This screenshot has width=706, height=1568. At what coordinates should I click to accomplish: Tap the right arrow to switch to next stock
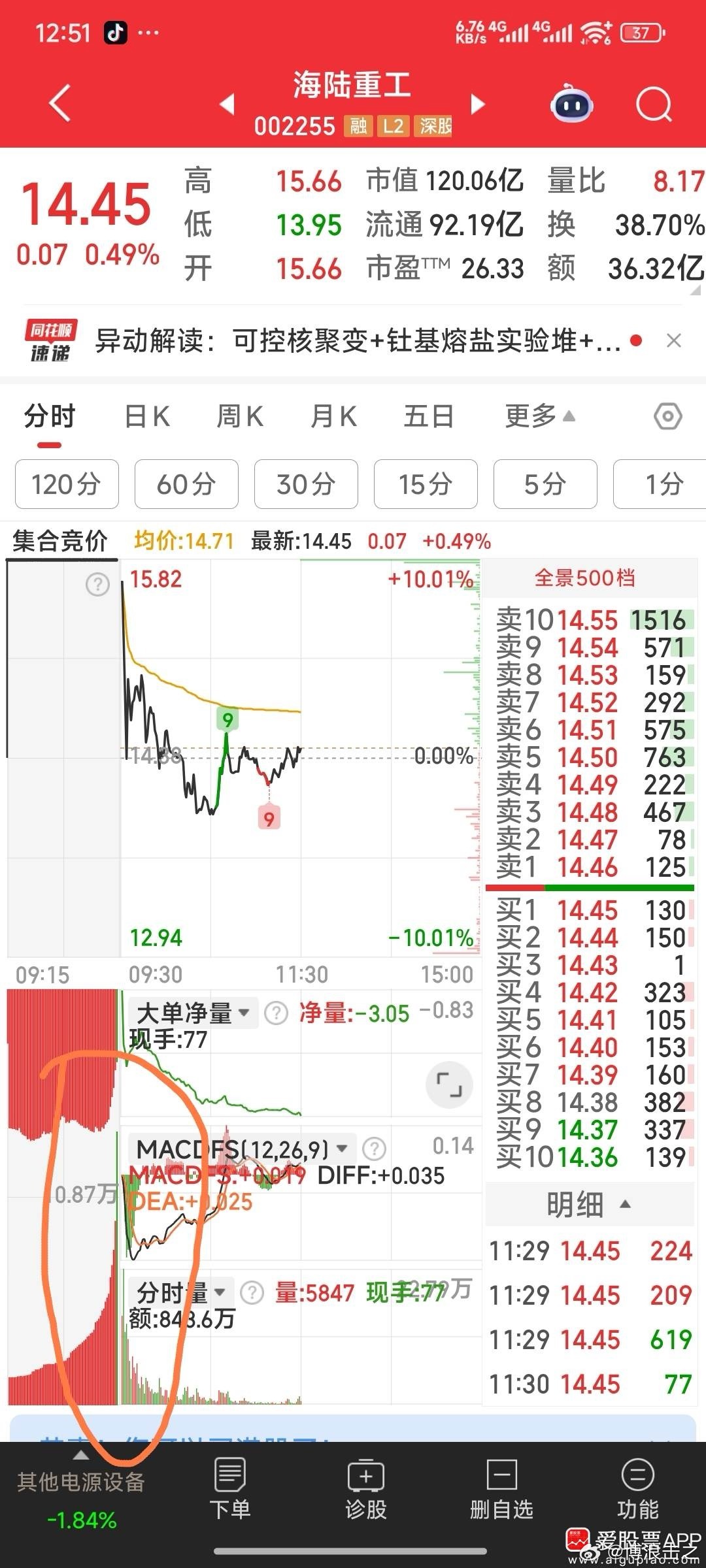point(479,105)
